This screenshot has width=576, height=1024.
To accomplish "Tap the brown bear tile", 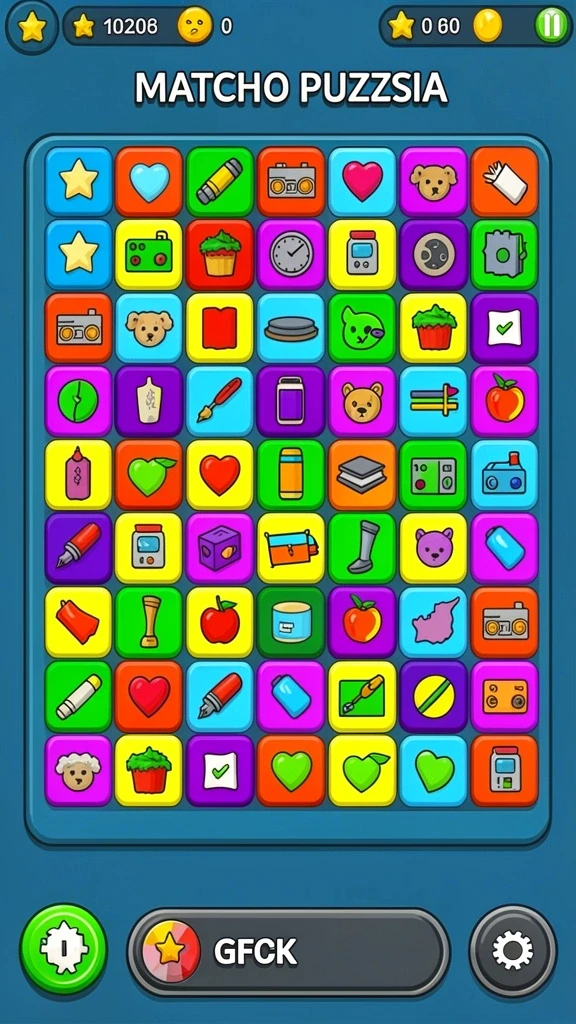I will click(362, 402).
